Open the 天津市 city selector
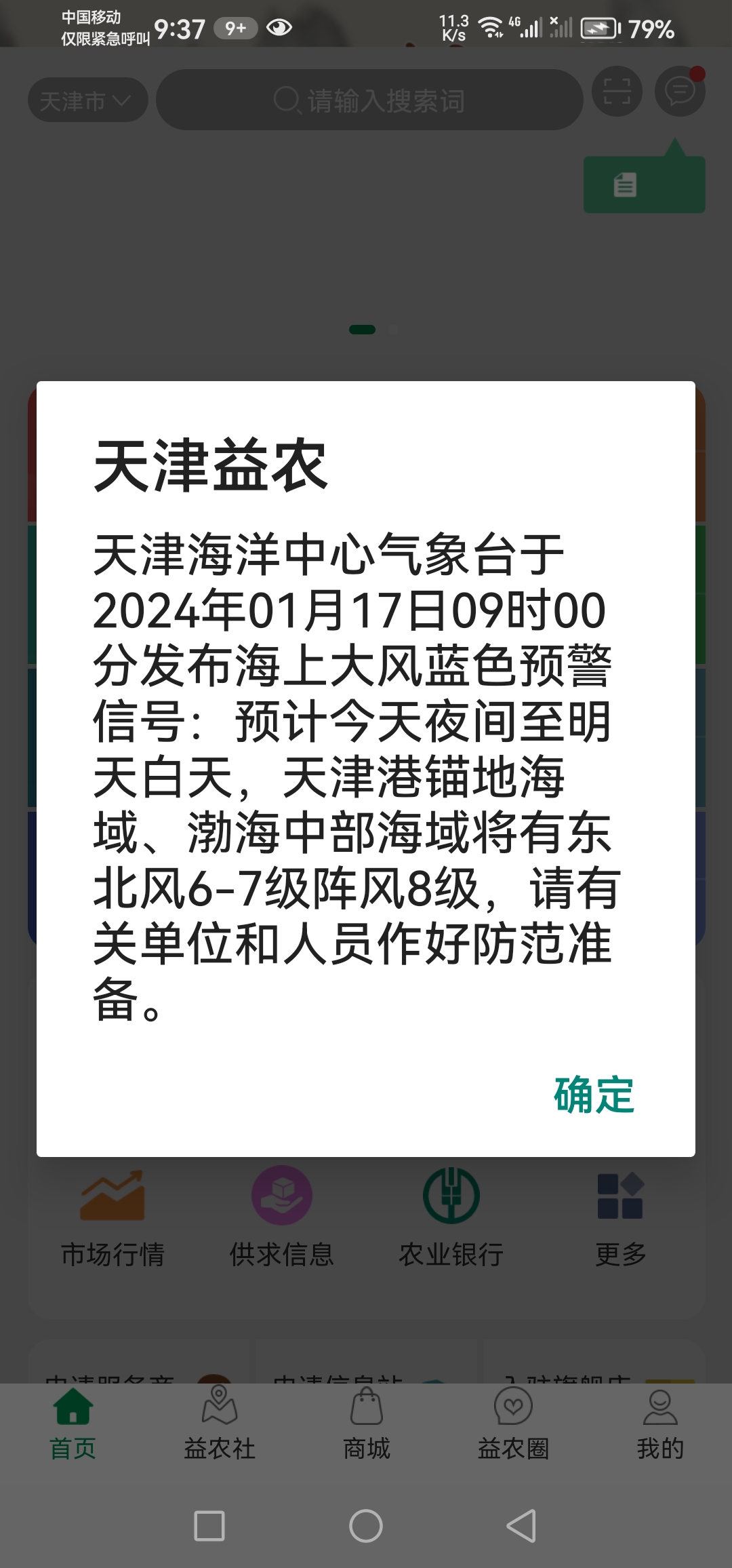 pyautogui.click(x=87, y=101)
